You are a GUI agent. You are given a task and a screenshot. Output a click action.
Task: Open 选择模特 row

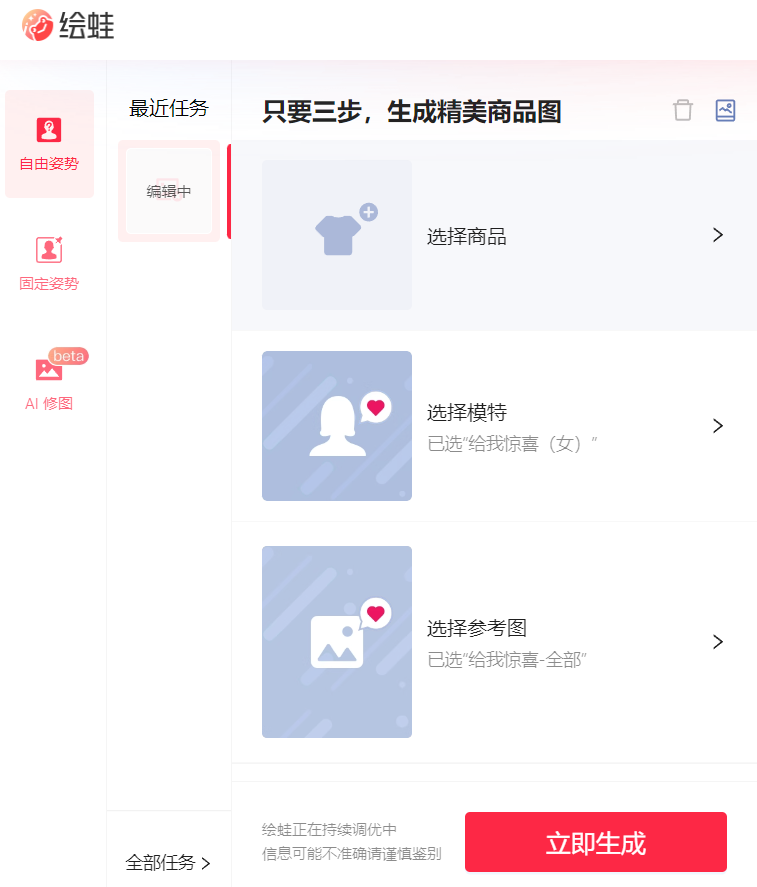(x=493, y=426)
